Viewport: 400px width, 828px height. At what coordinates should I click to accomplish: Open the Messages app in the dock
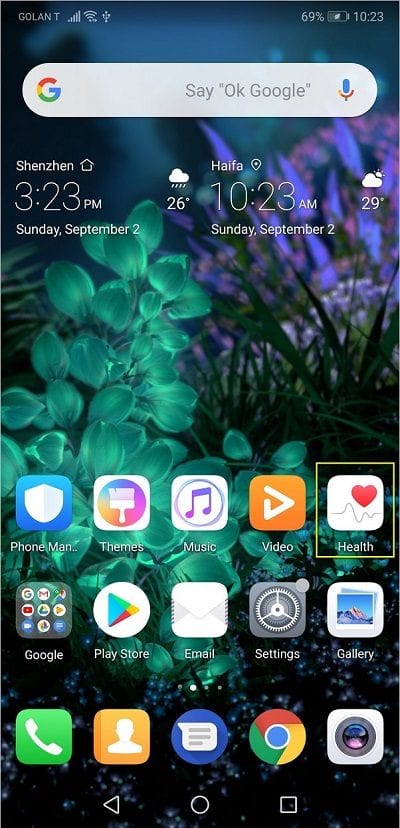coord(200,737)
